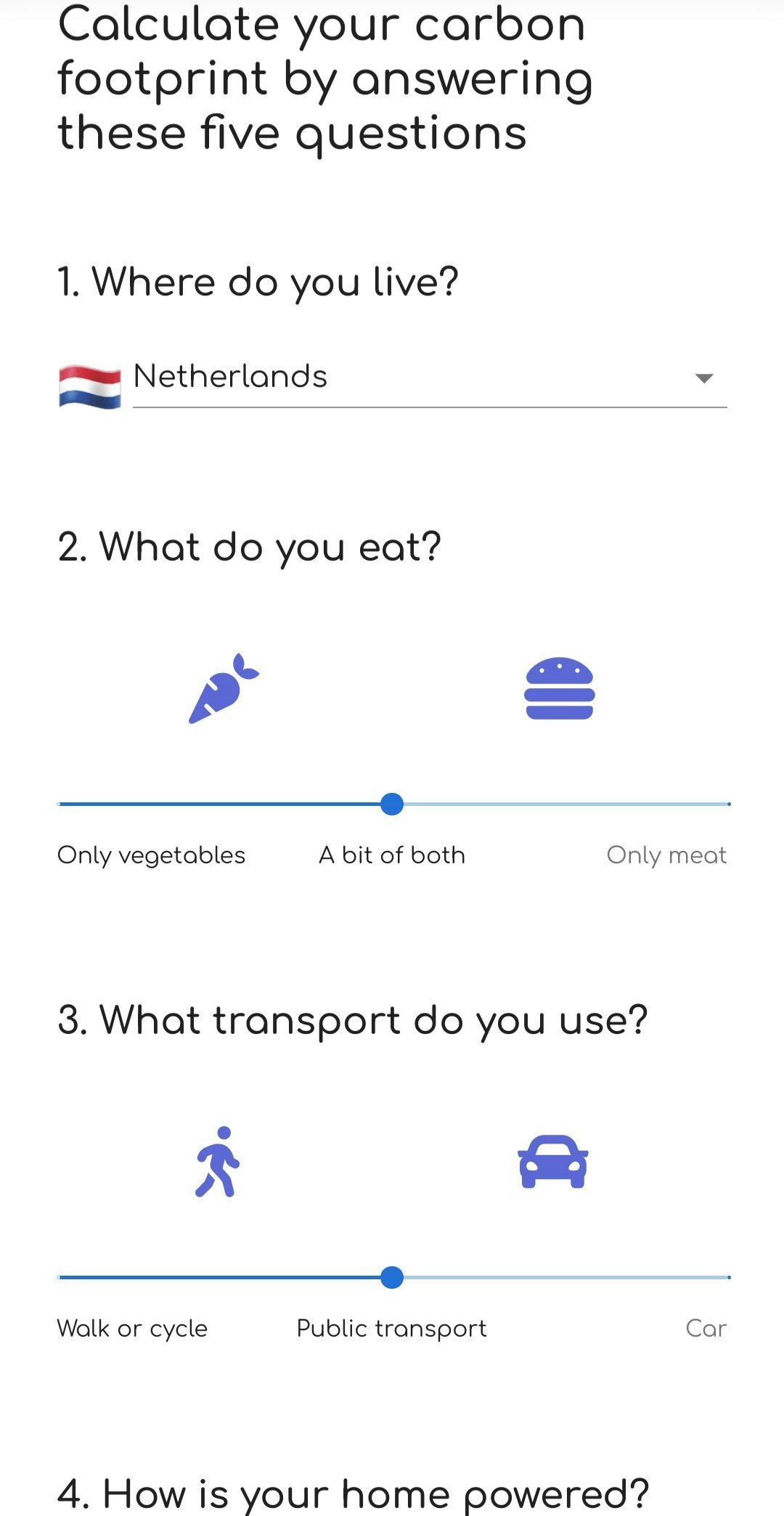
Task: Select the Only vegetables option
Action: [x=151, y=855]
